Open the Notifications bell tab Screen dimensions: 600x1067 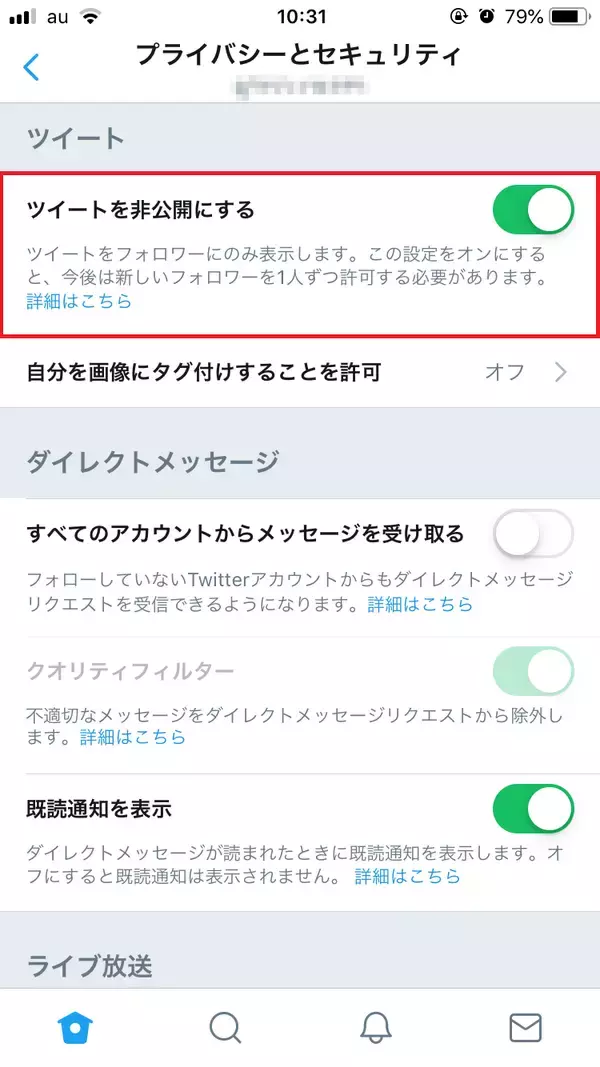375,1027
